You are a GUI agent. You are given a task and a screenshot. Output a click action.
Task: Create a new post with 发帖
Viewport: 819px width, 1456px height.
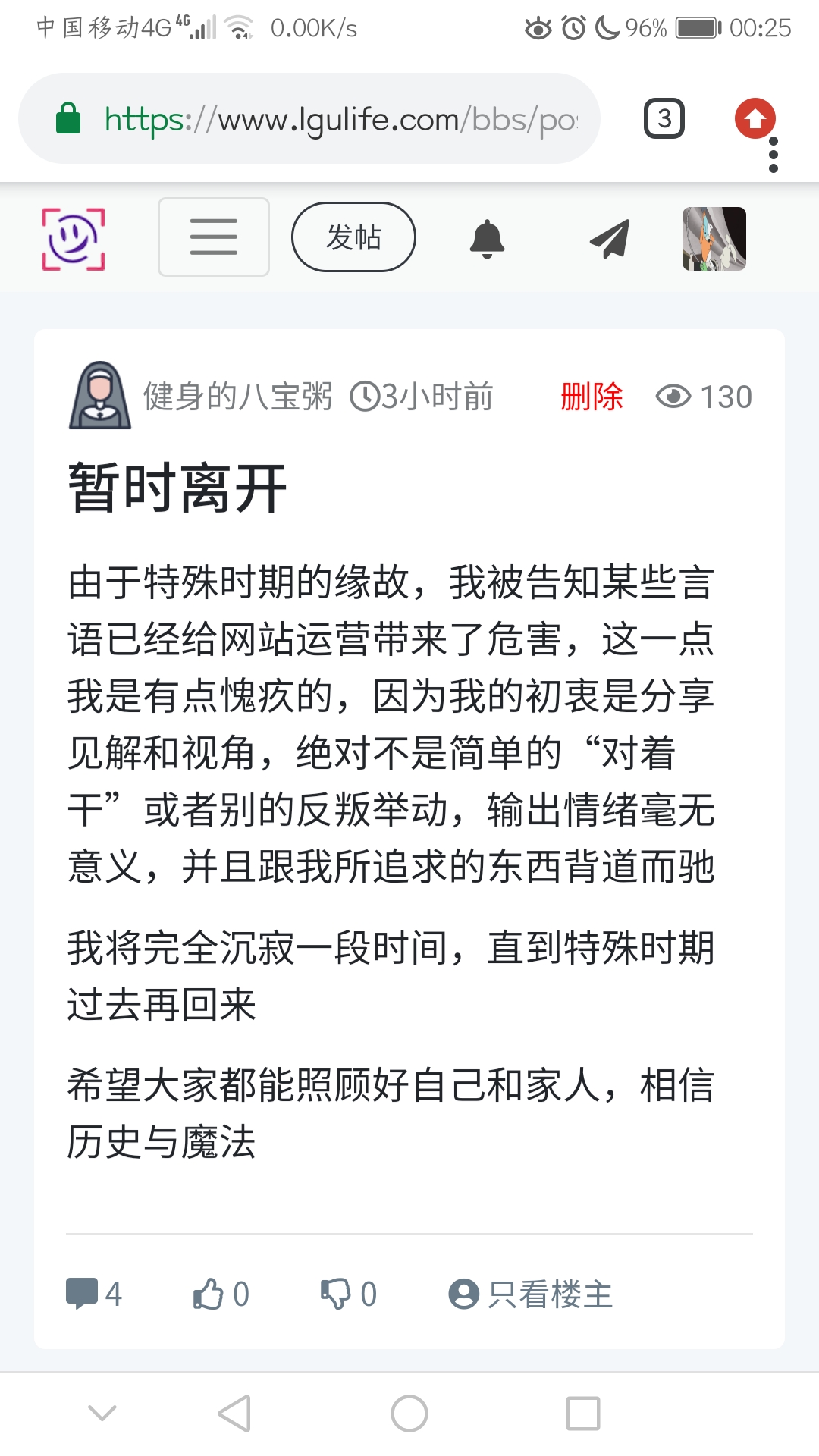(353, 237)
